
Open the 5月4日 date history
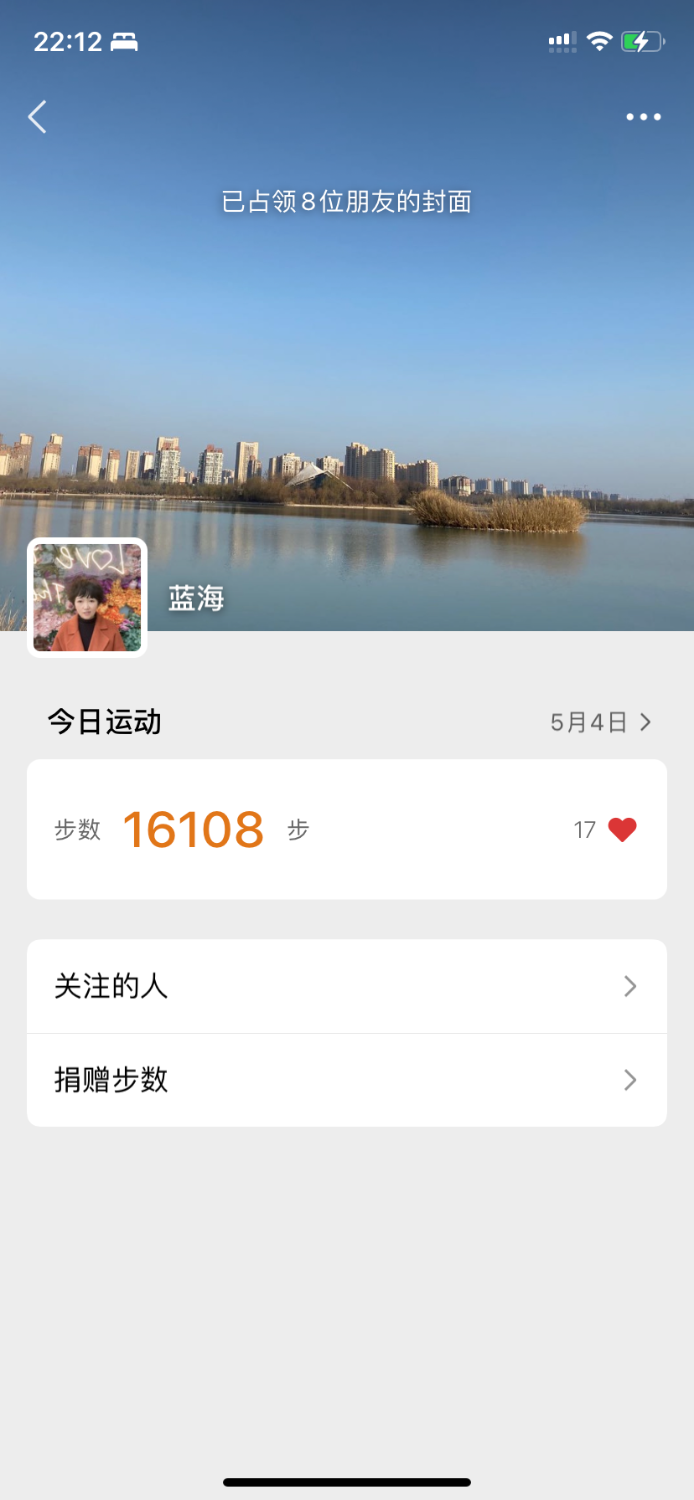click(x=600, y=722)
